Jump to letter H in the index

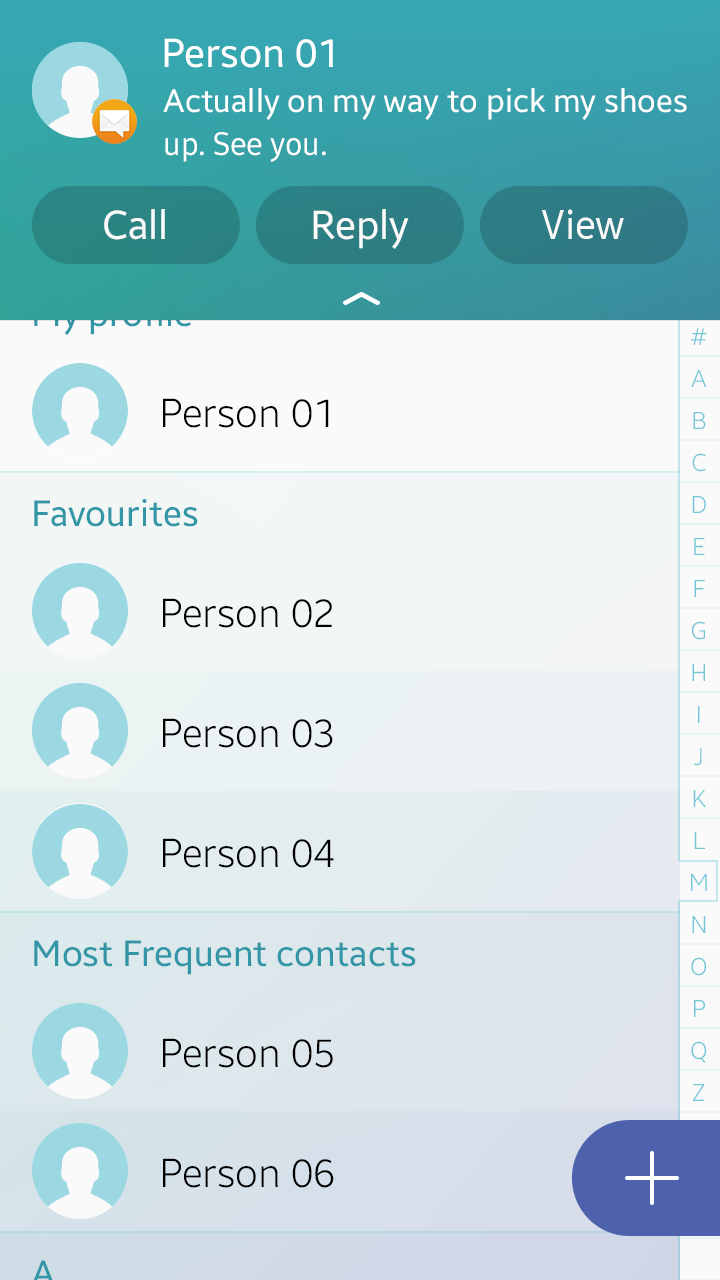[x=699, y=673]
